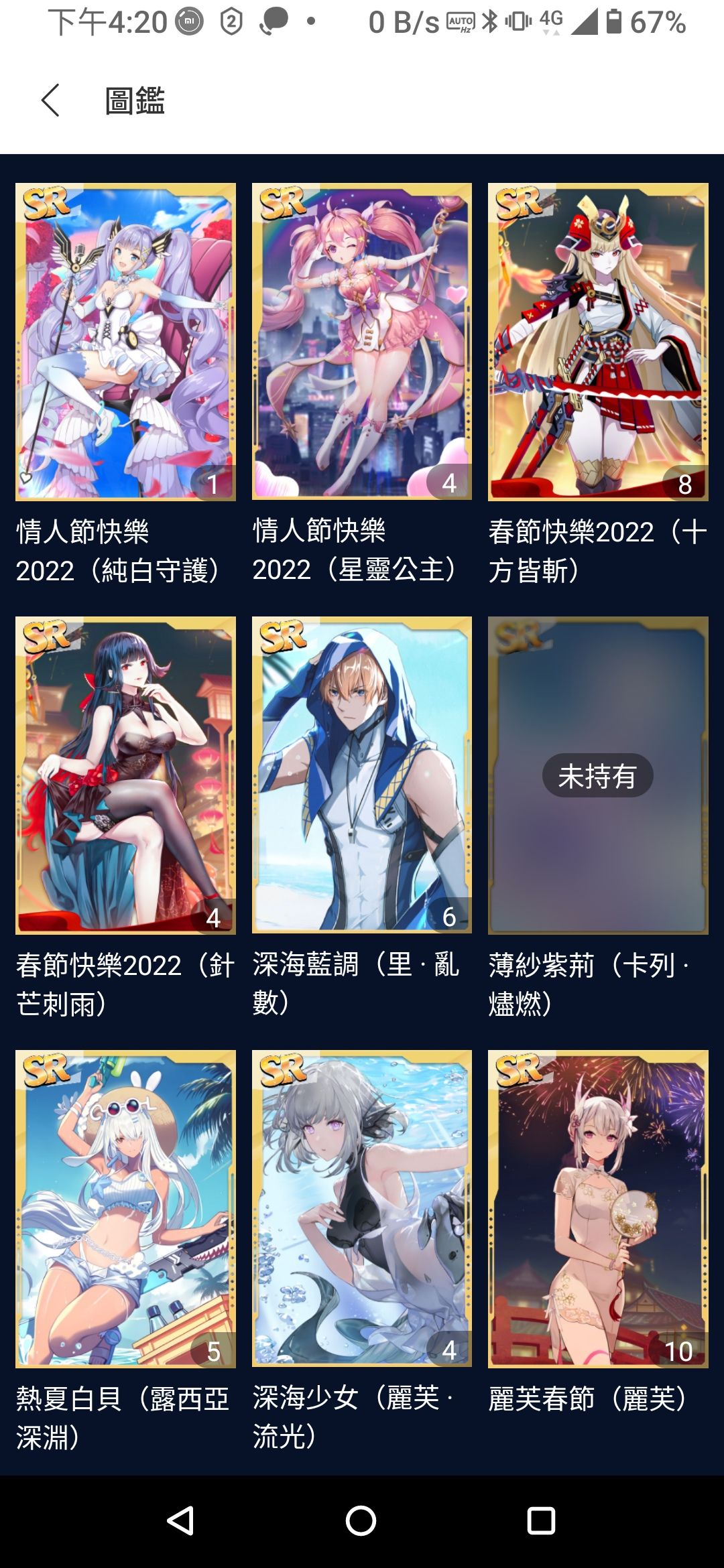Image resolution: width=724 pixels, height=1568 pixels.
Task: Select the 深海藍調（里・亂數）card
Action: (362, 775)
